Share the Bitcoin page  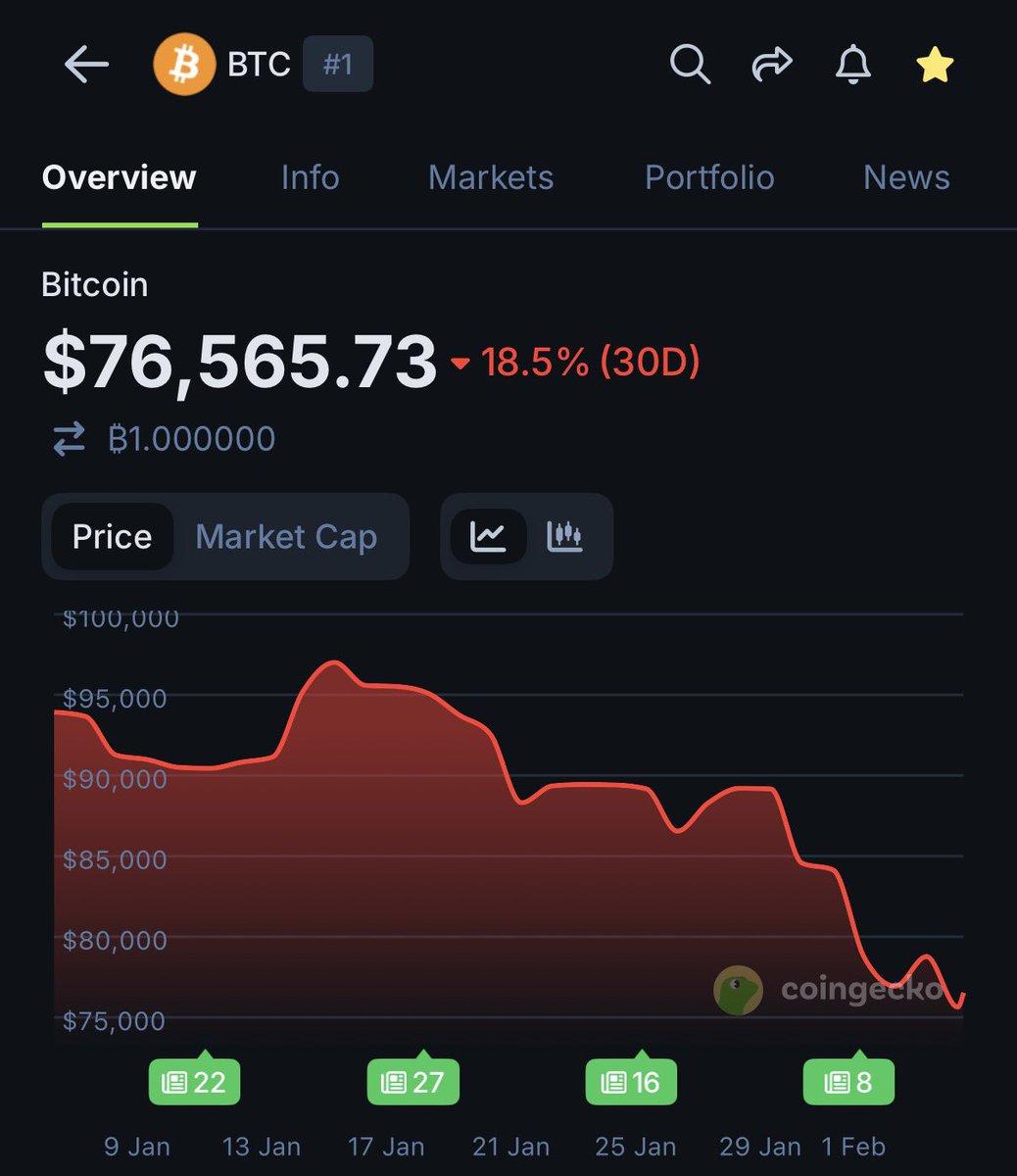click(771, 65)
